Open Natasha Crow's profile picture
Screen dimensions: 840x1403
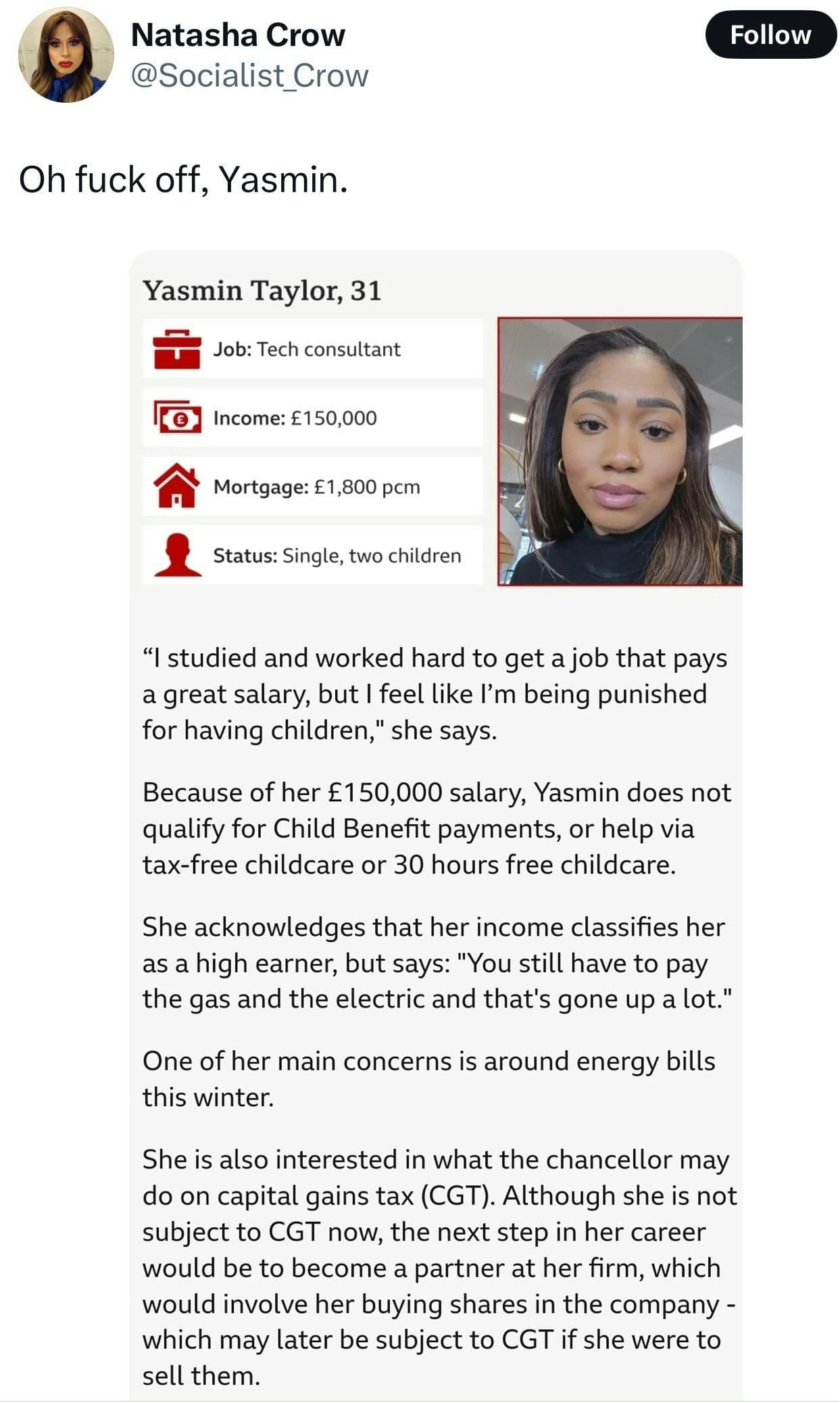[66, 55]
